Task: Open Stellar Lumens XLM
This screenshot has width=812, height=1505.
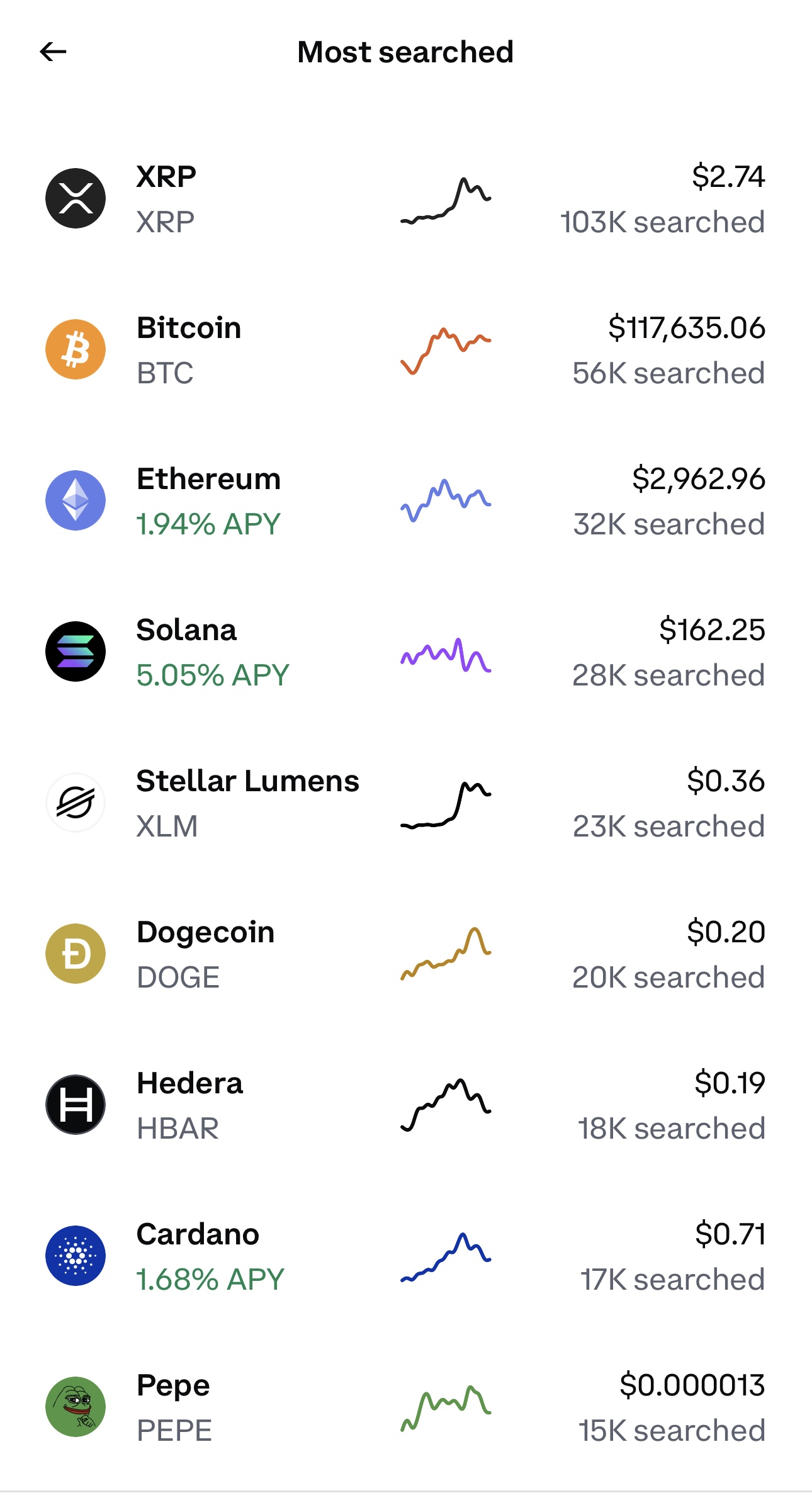Action: tap(406, 803)
